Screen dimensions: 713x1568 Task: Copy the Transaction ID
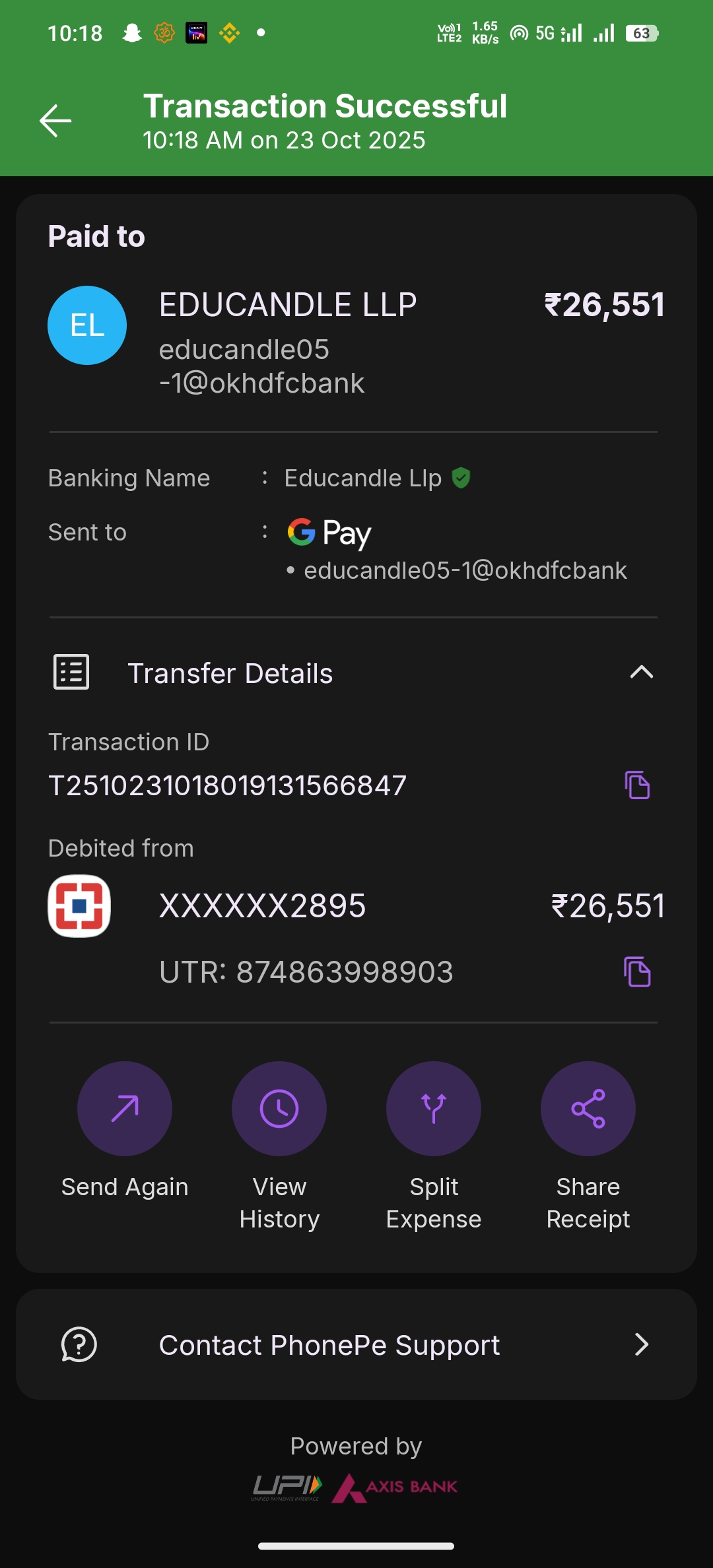point(637,785)
